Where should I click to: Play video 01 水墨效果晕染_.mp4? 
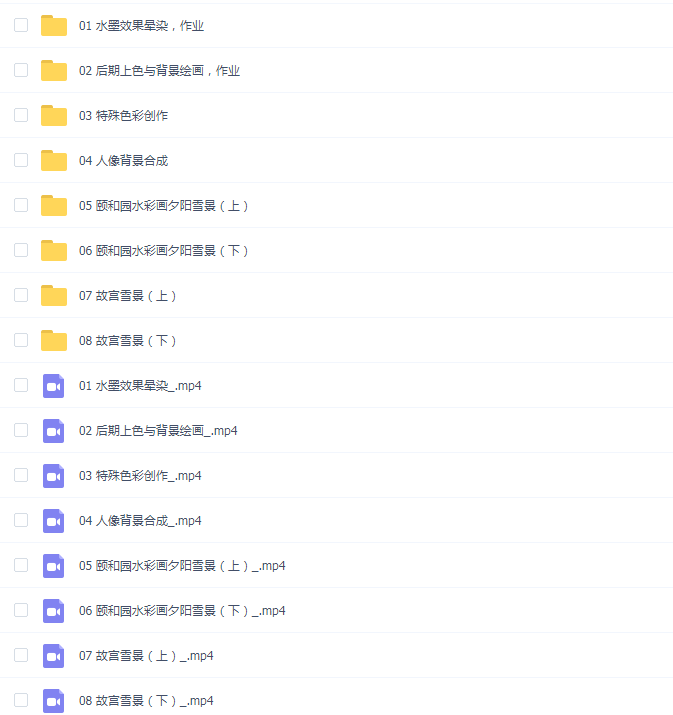140,386
